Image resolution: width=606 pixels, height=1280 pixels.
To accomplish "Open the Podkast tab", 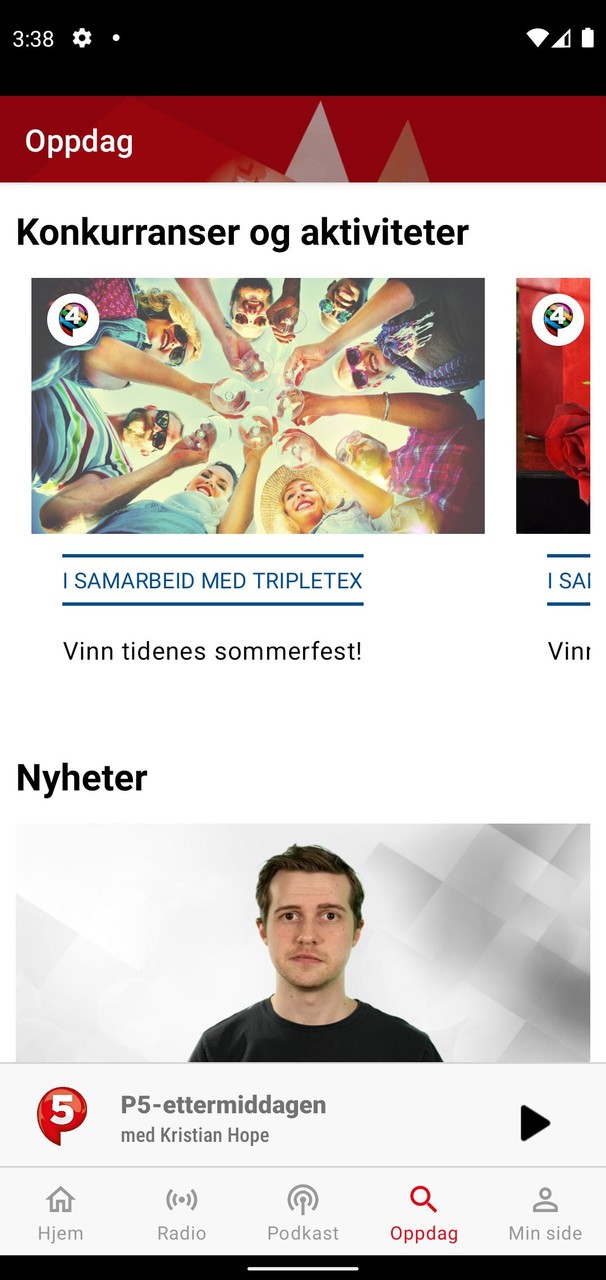I will pyautogui.click(x=303, y=1212).
